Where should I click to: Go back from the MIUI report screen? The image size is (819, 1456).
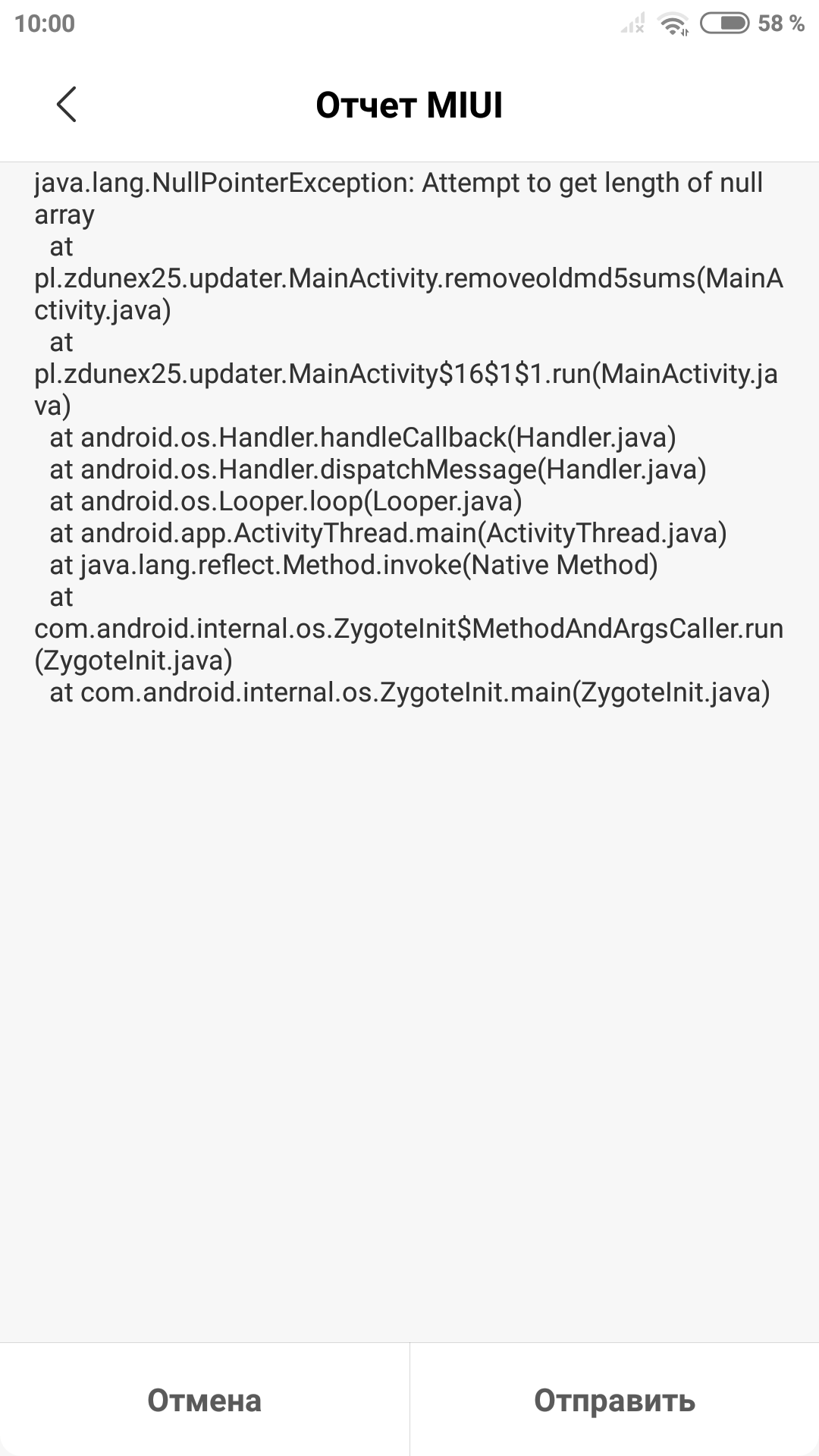click(x=67, y=105)
